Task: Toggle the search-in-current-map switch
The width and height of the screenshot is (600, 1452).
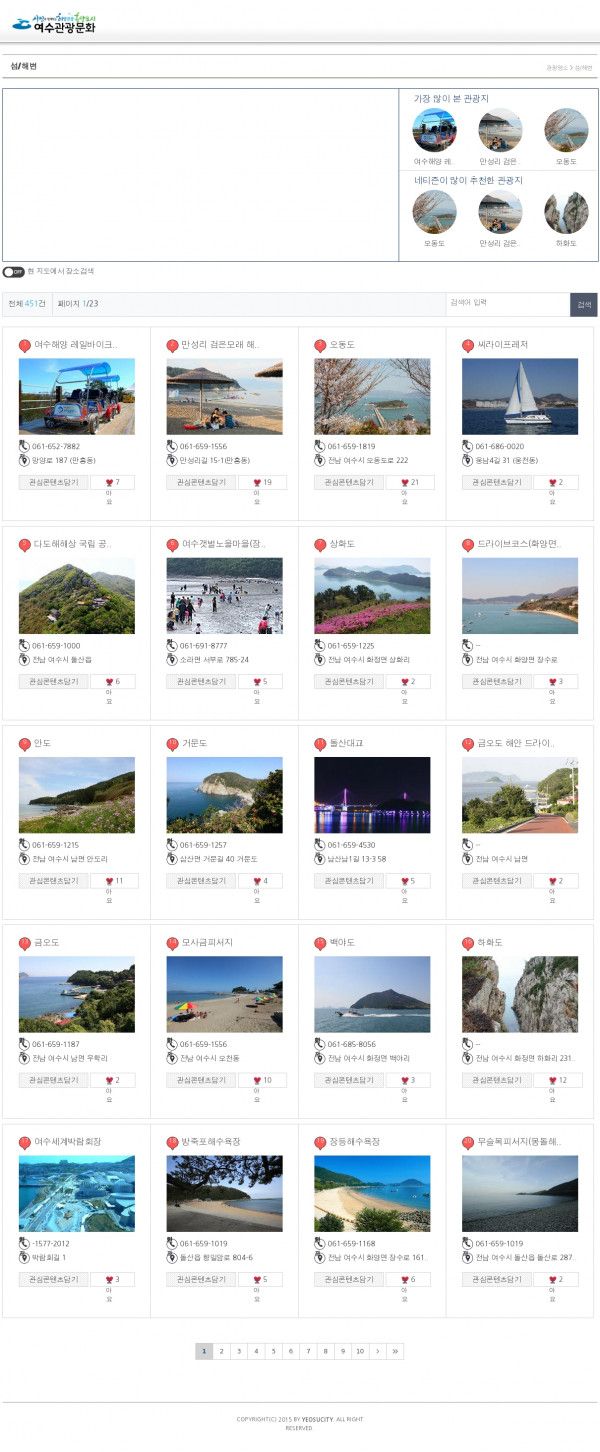Action: click(13, 271)
